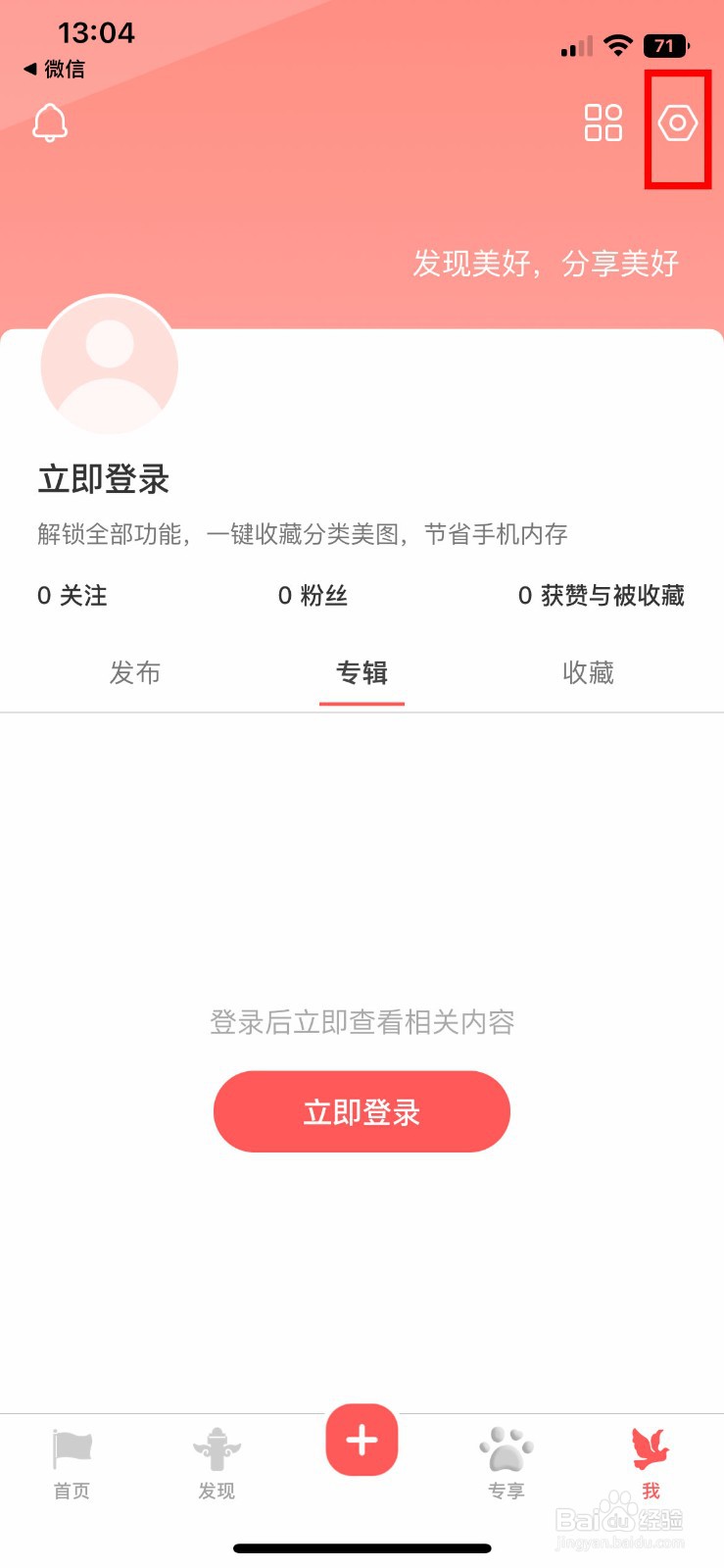Tap the red plus publish button
The width and height of the screenshot is (724, 1568).
tap(362, 1440)
